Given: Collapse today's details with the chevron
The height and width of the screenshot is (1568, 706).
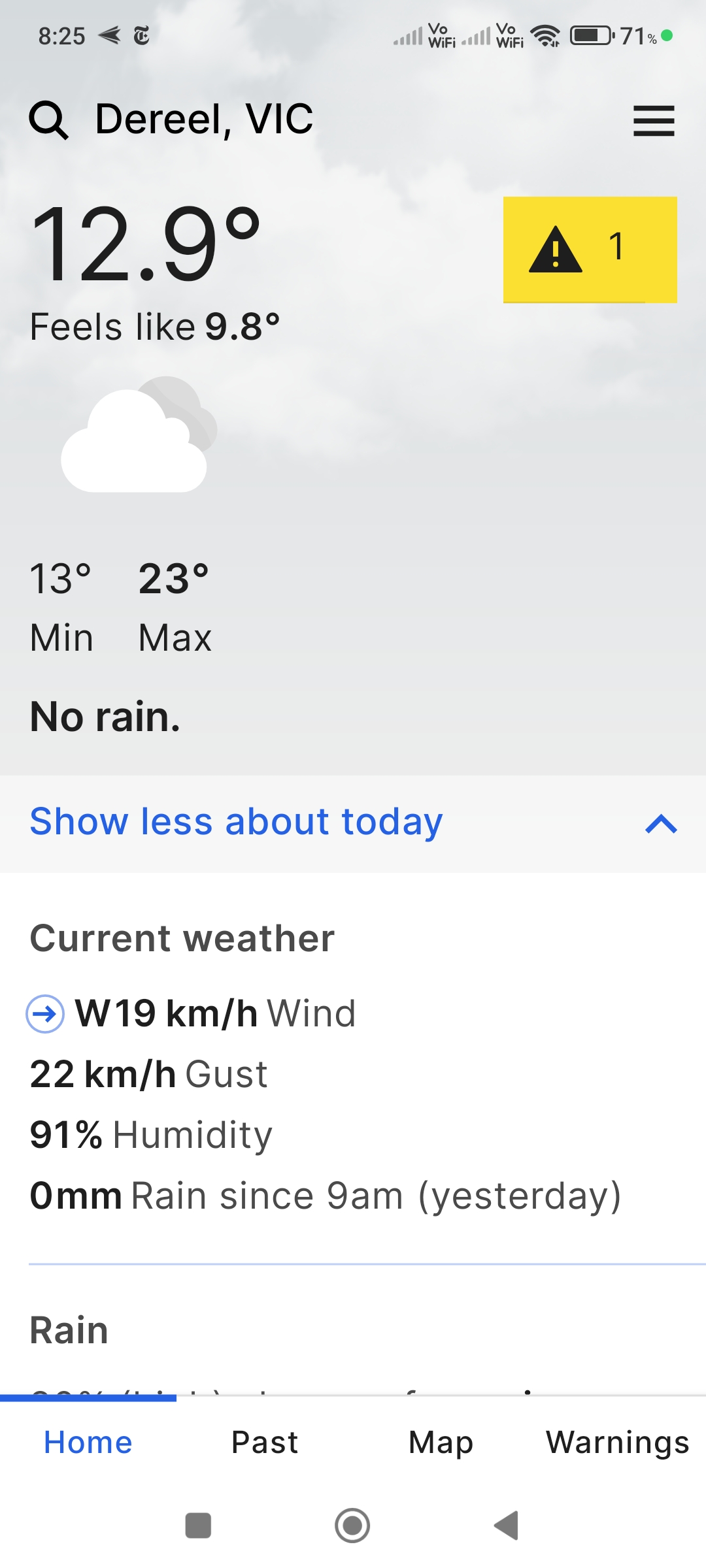Looking at the screenshot, I should (x=661, y=825).
